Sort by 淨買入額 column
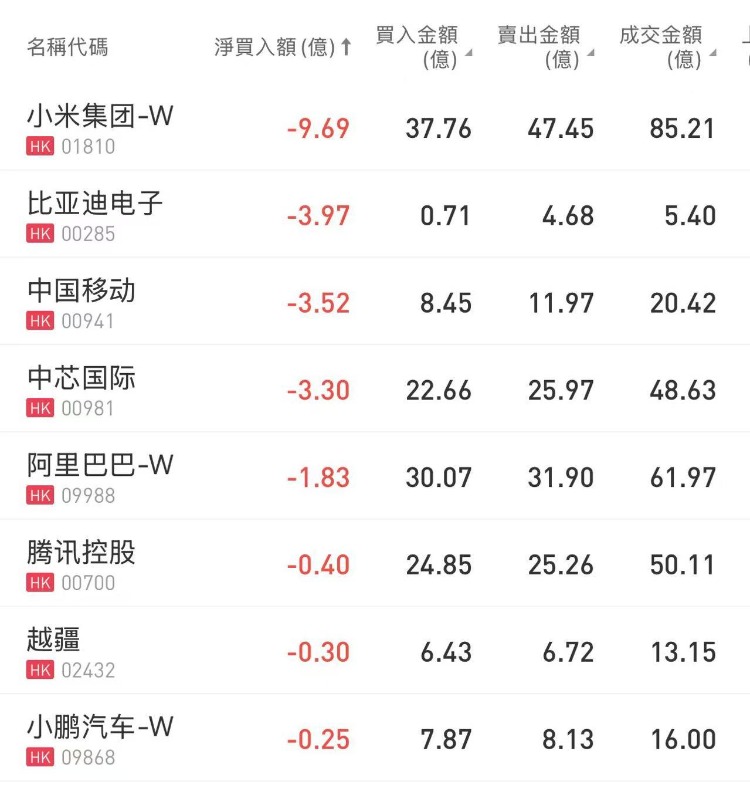 282,47
